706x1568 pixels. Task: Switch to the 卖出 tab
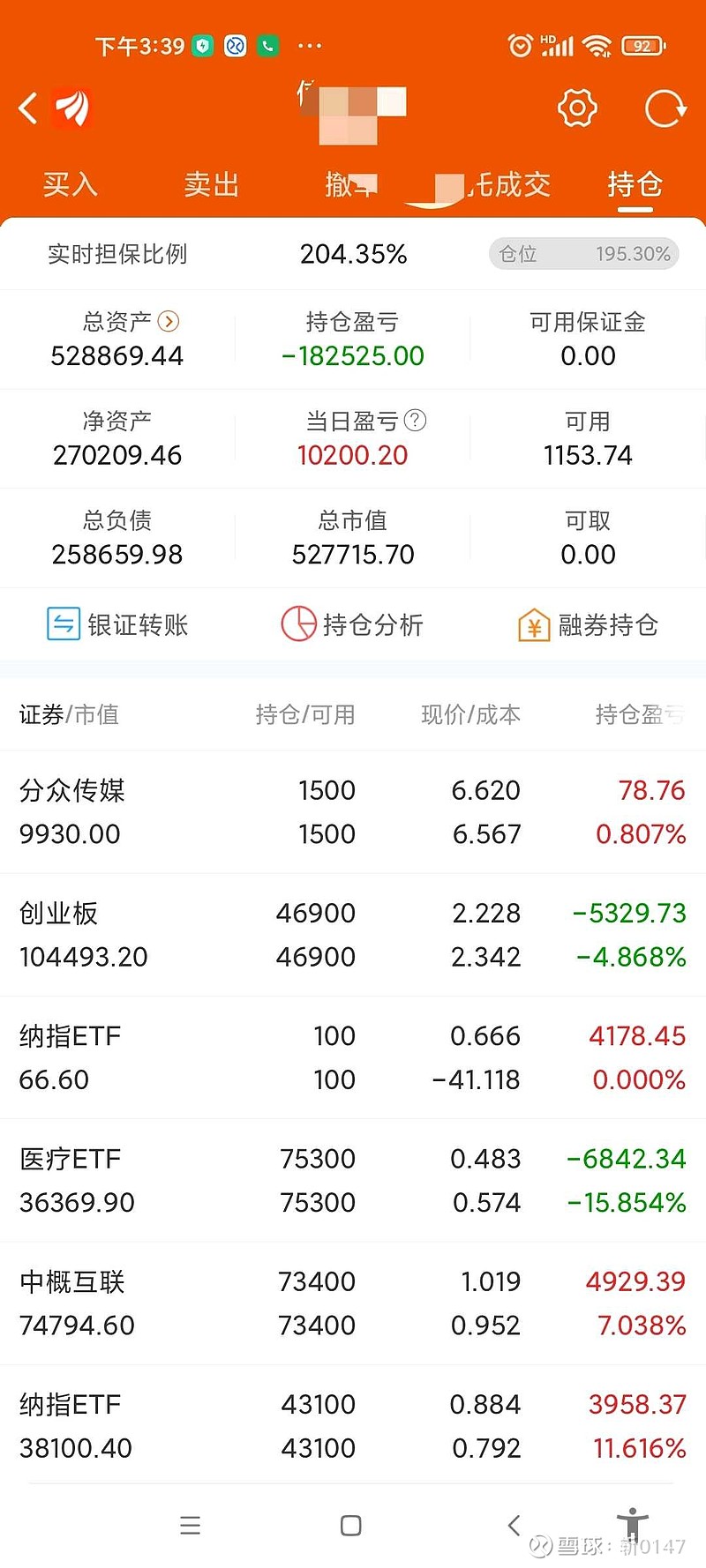click(211, 184)
